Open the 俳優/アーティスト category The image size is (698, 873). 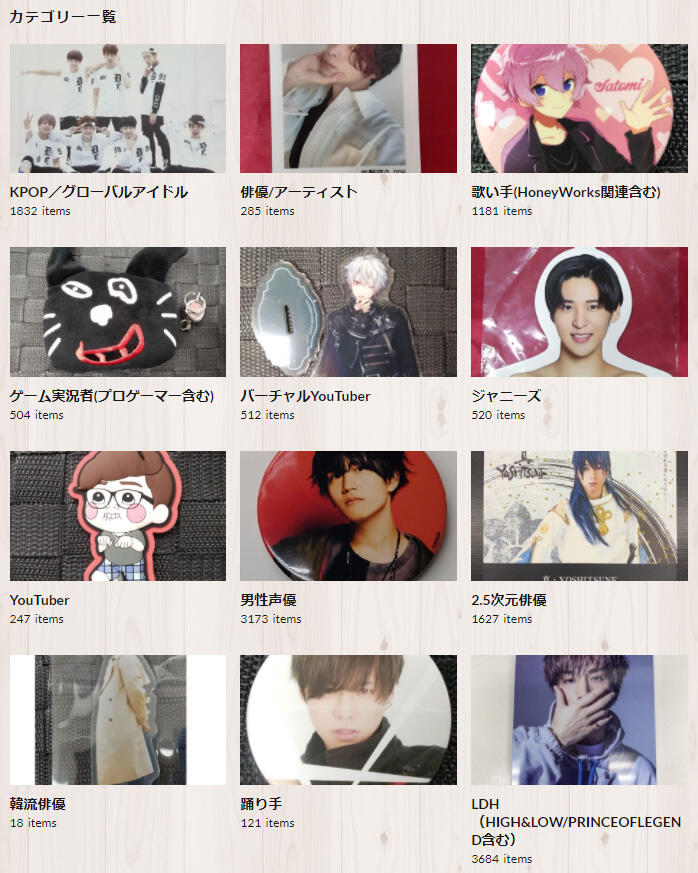click(x=348, y=108)
